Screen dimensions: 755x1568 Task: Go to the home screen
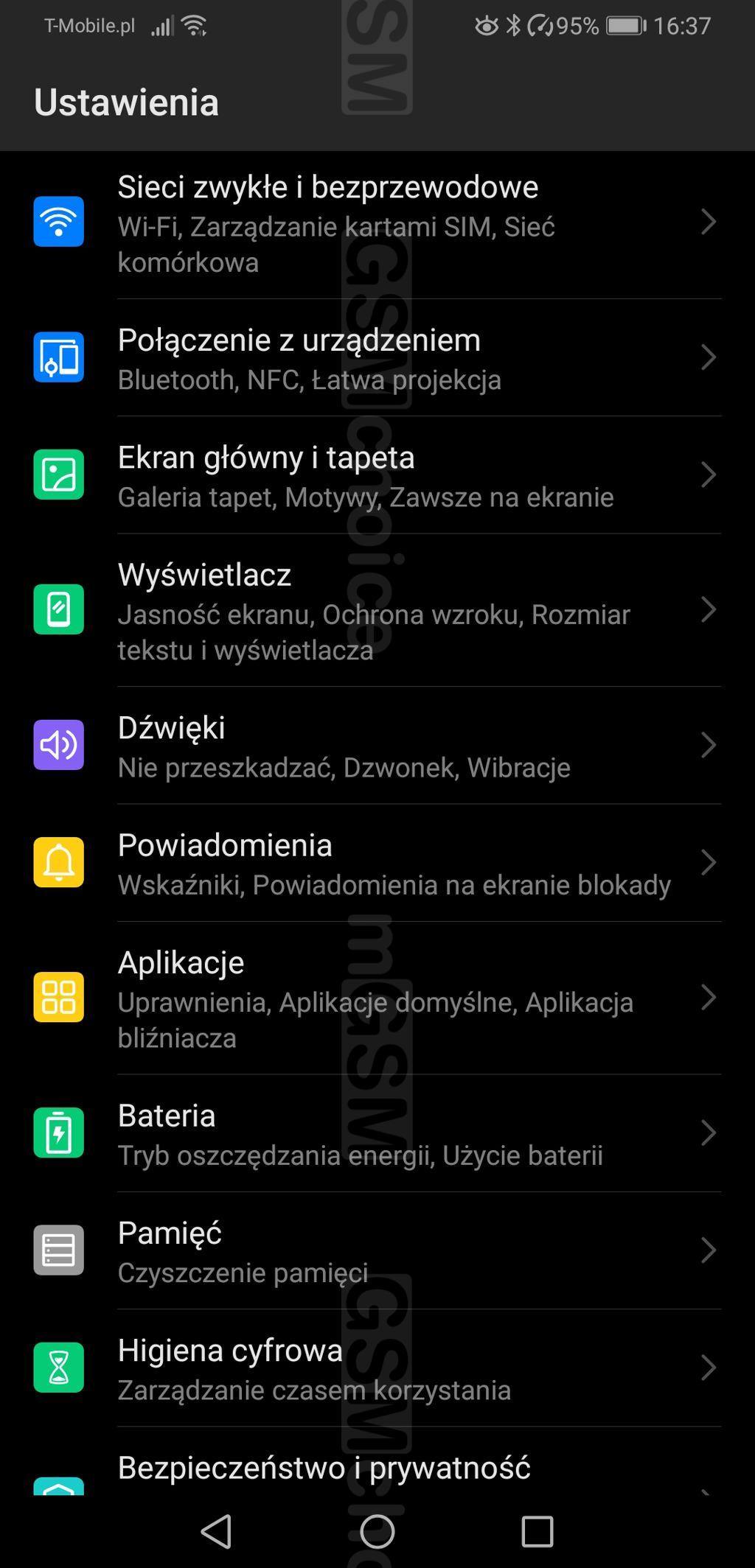point(377,1531)
